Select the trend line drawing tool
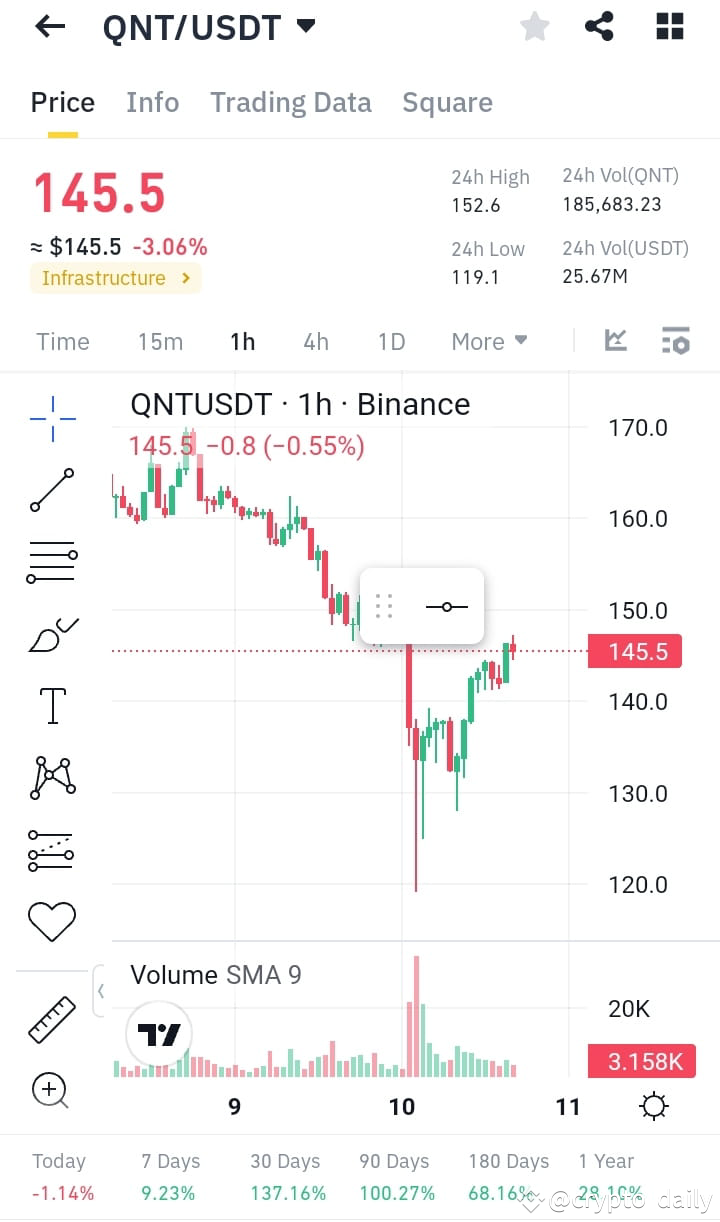720x1222 pixels. pyautogui.click(x=51, y=490)
